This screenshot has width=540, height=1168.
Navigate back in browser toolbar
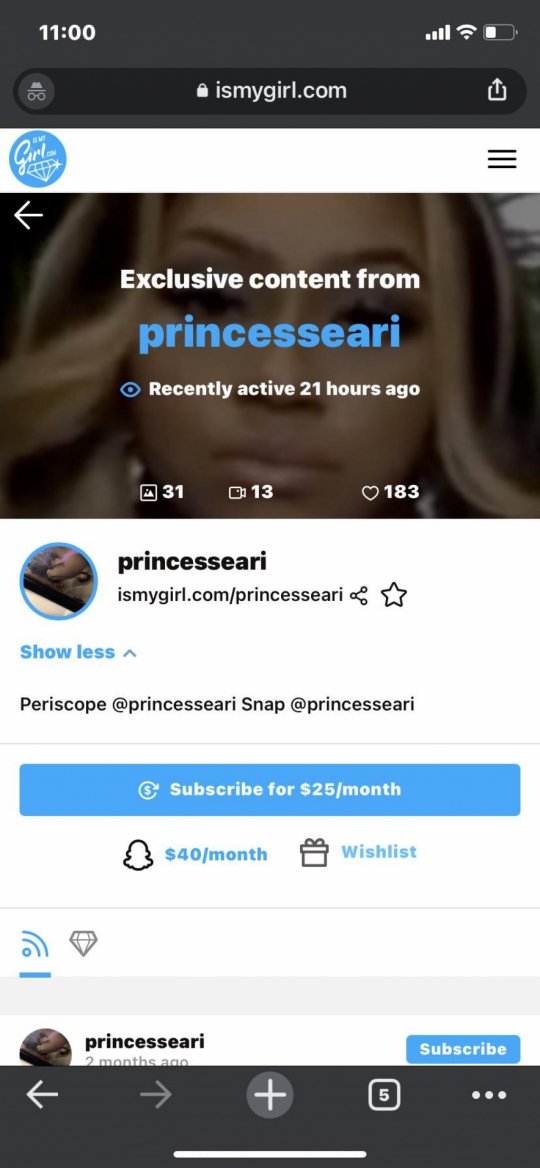(42, 1095)
